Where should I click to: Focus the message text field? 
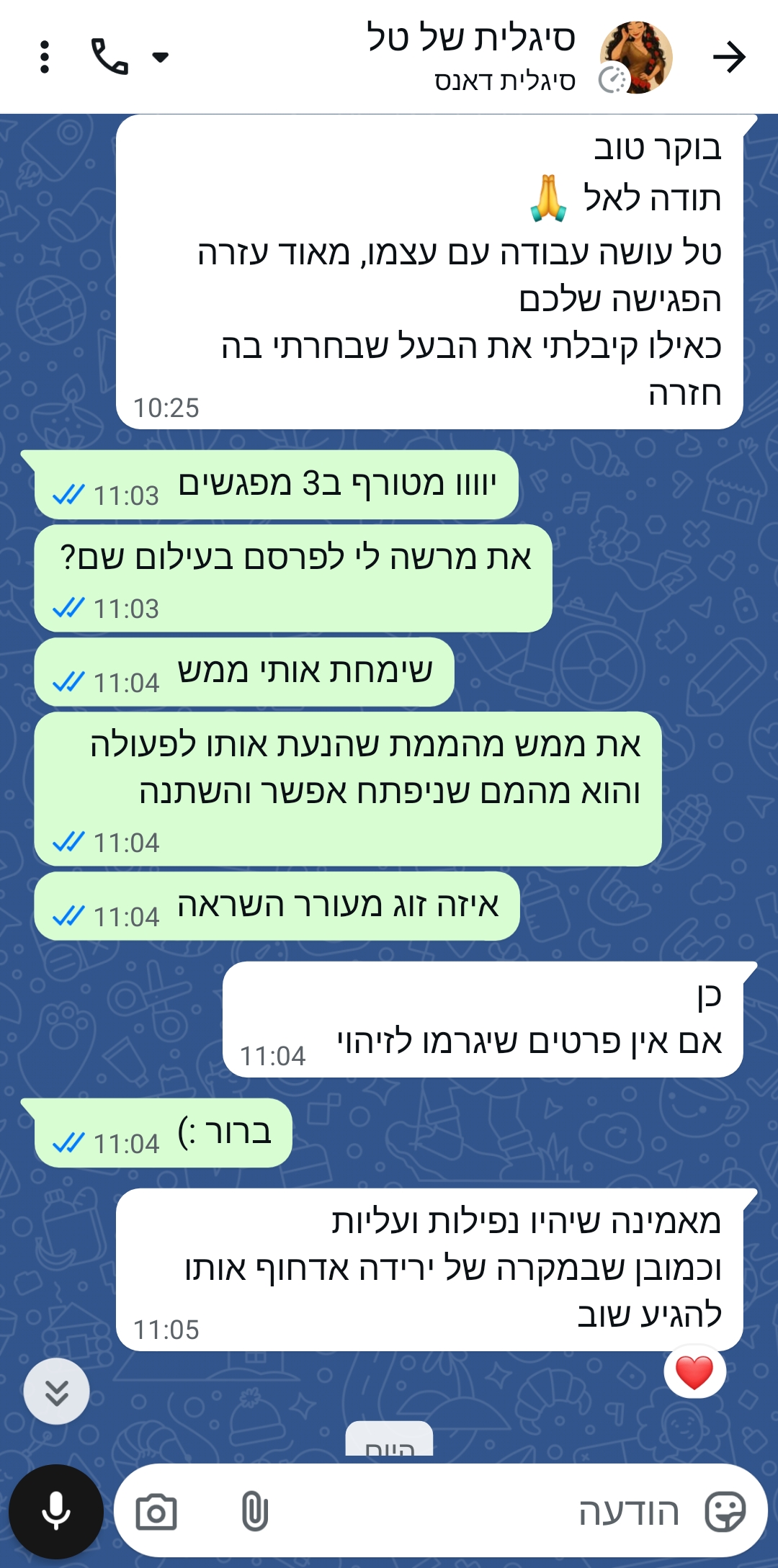pos(468,1513)
